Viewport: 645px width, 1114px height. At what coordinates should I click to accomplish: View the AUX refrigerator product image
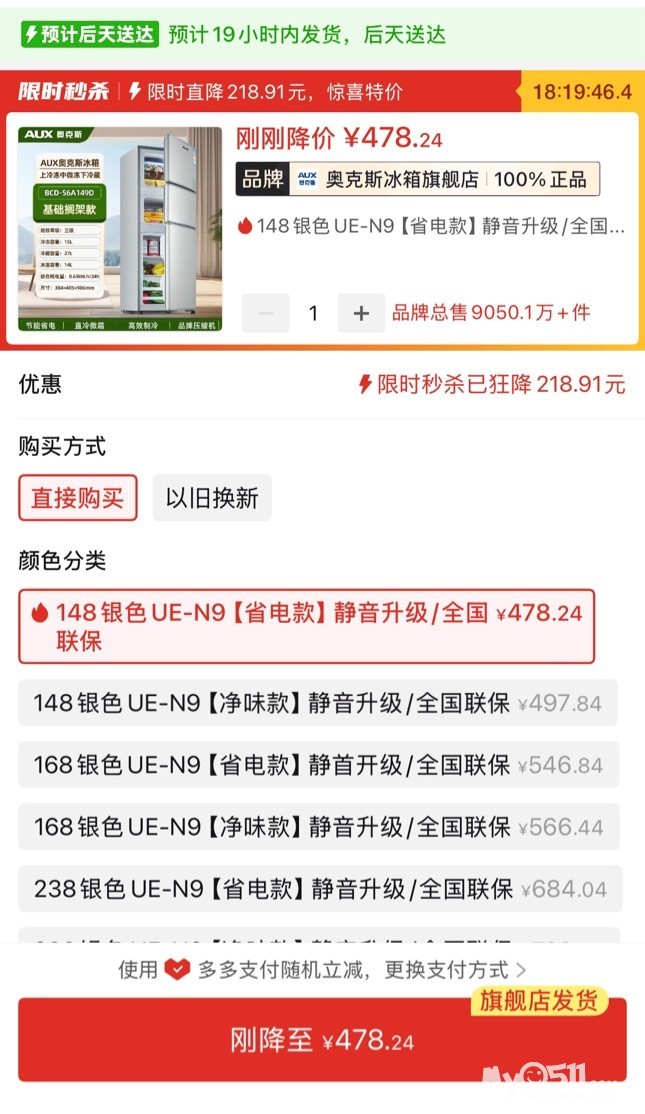click(x=120, y=229)
